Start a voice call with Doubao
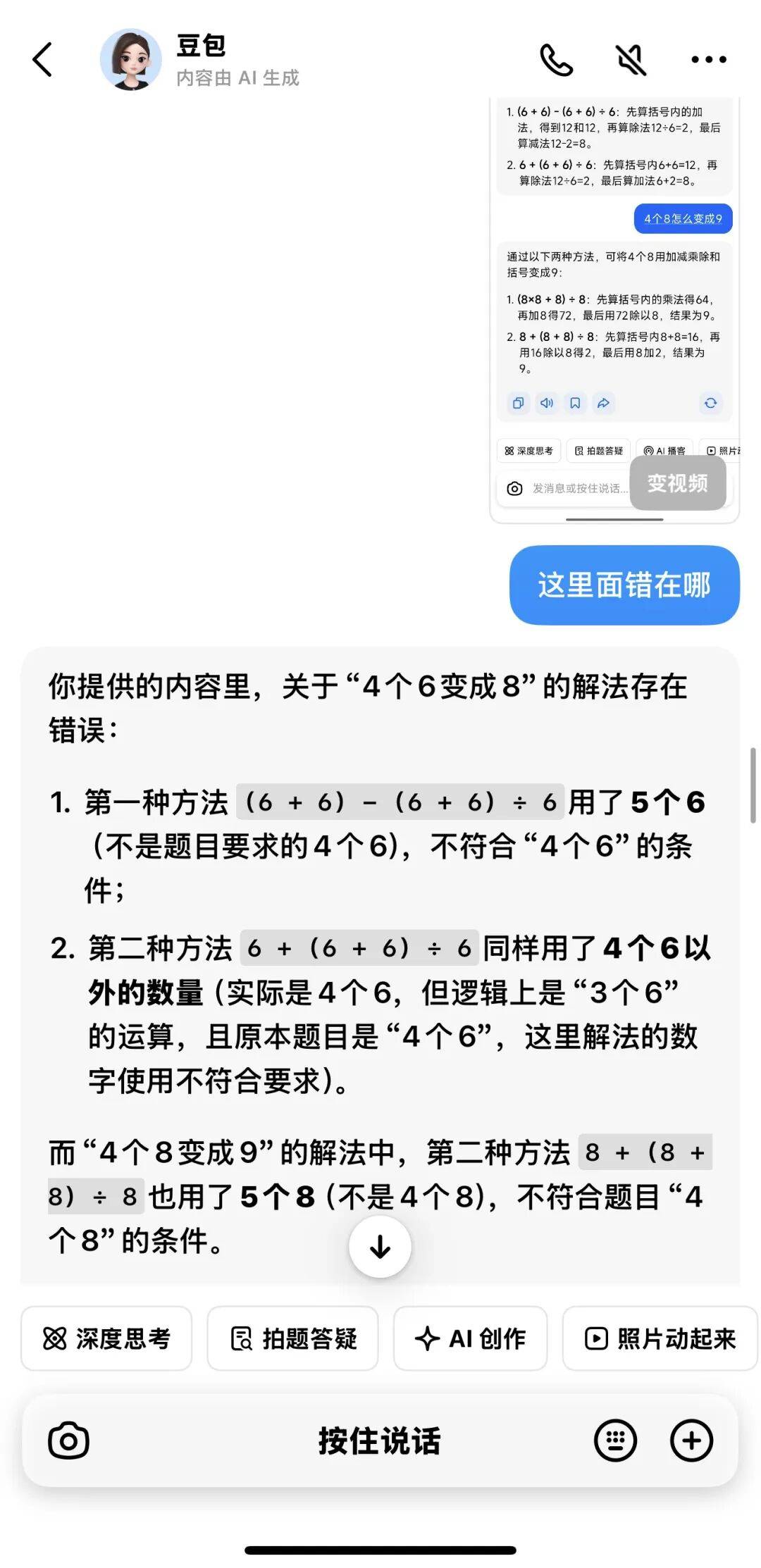761x1568 pixels. tap(556, 60)
